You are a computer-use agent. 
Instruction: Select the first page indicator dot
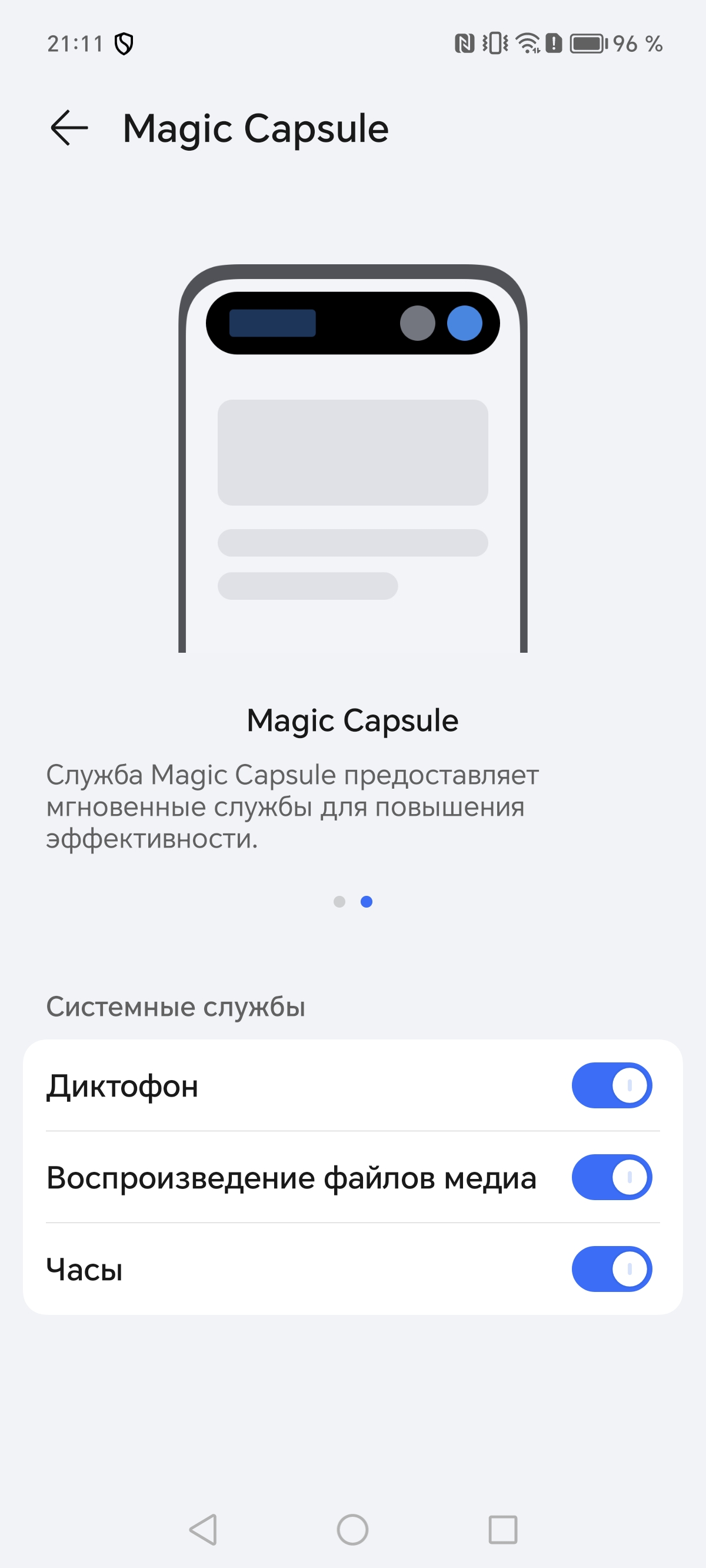pos(339,902)
